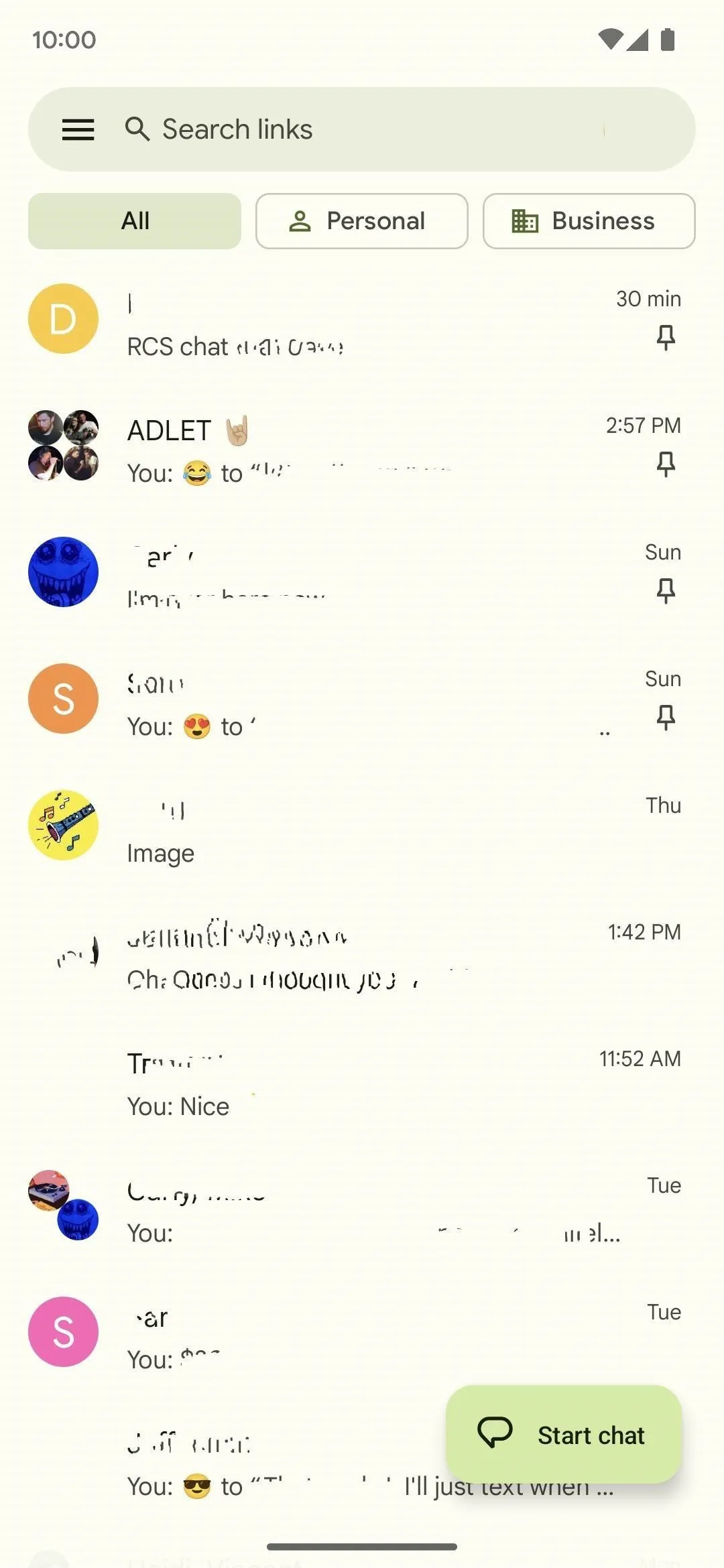The width and height of the screenshot is (724, 1568).
Task: Open the RCS chat from 30 min ago
Action: 362,320
